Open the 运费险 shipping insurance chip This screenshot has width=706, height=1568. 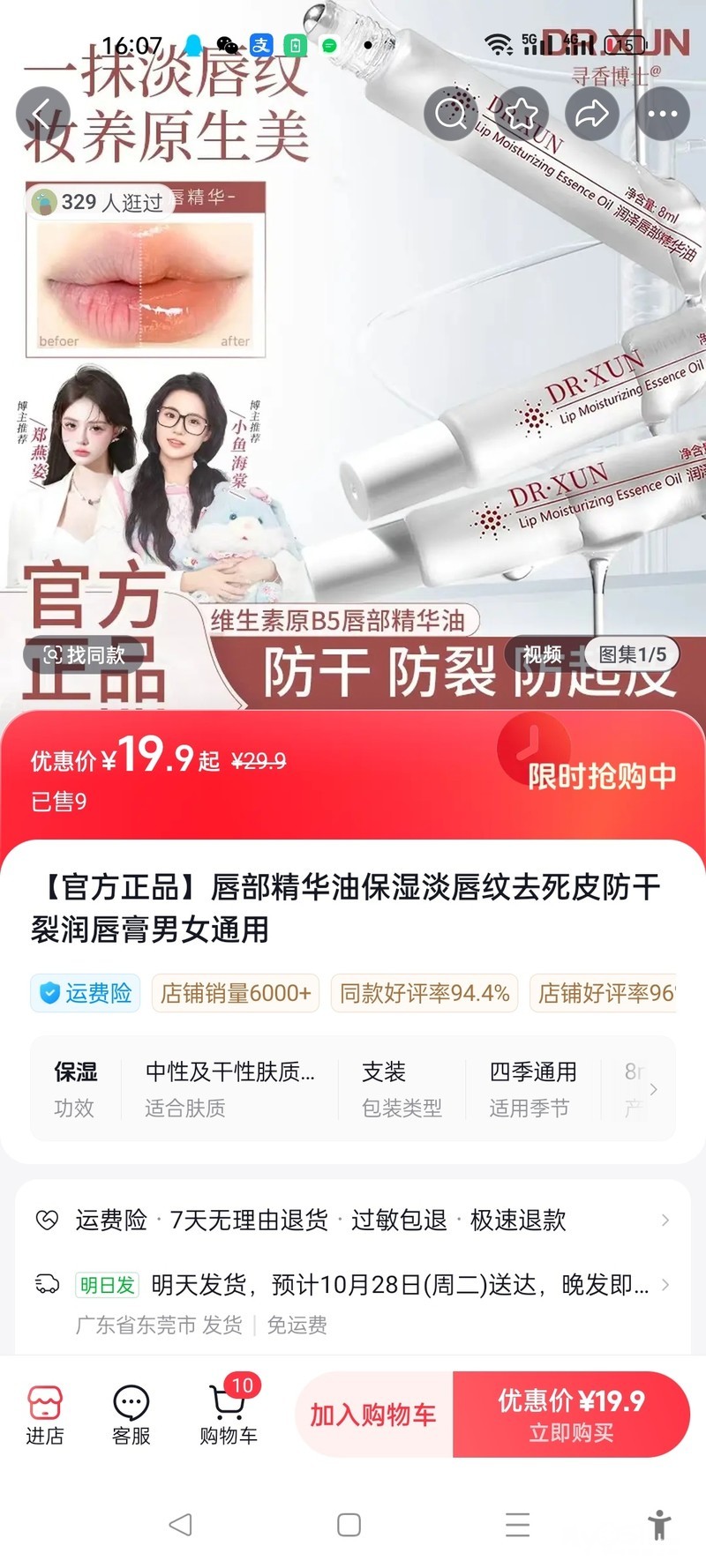coord(86,993)
